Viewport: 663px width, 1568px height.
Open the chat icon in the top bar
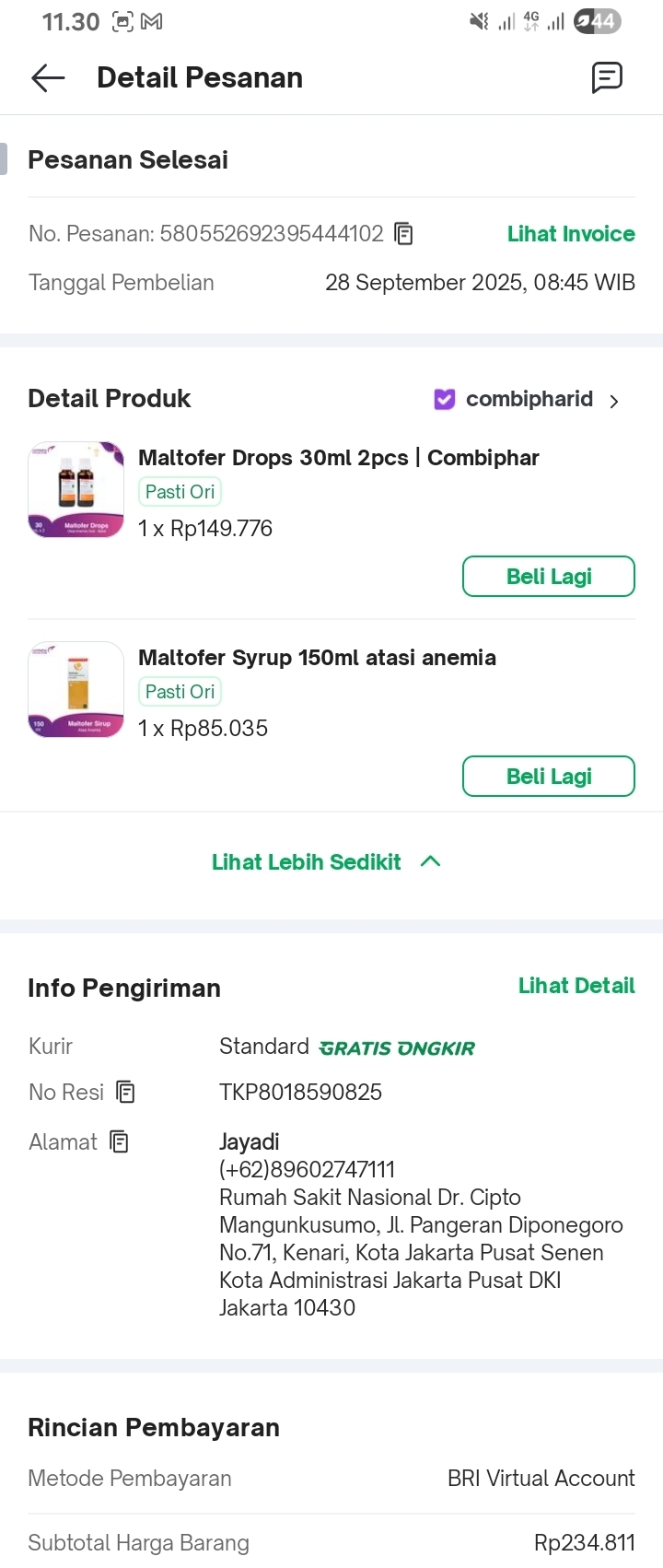pos(607,78)
